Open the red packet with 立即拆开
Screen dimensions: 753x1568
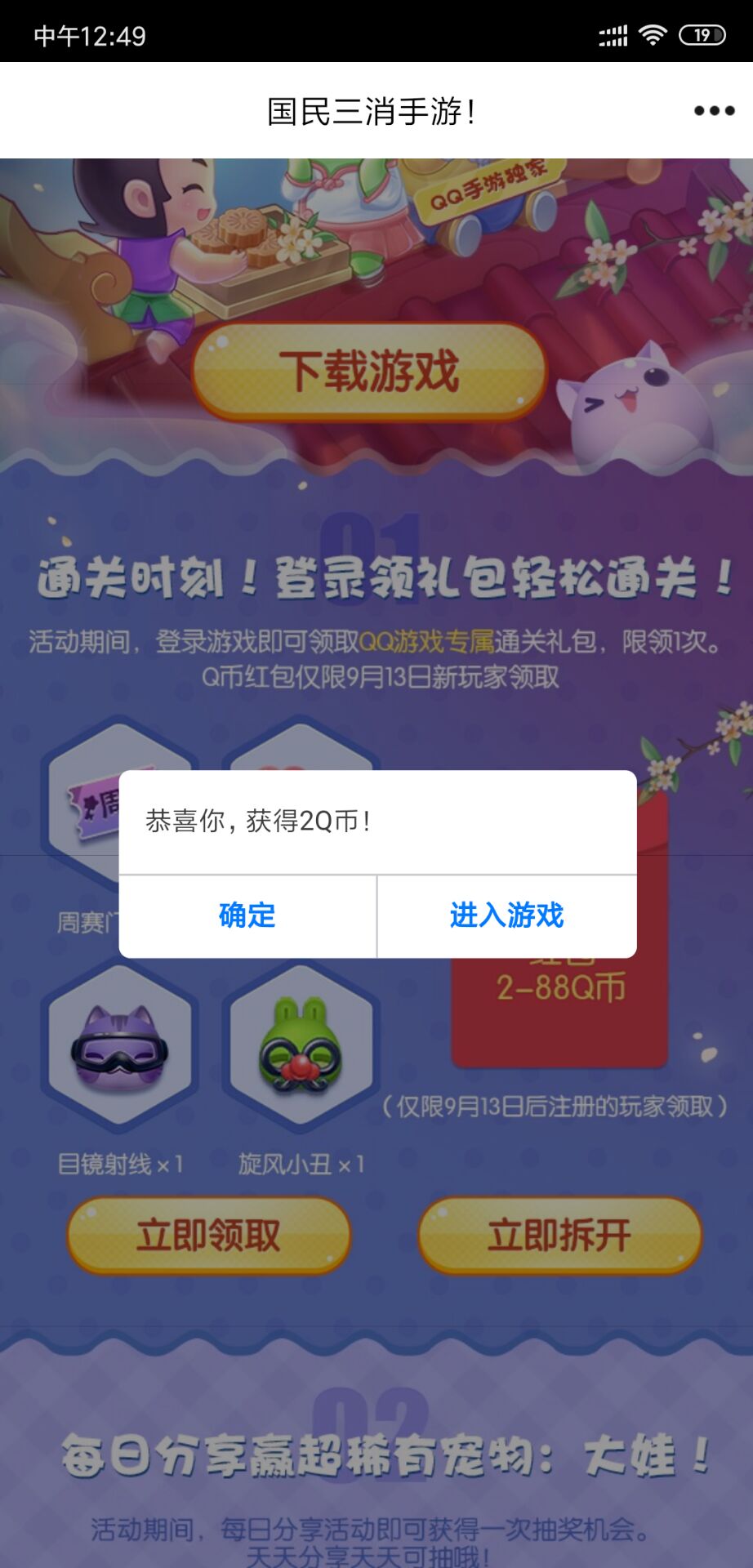coord(559,1235)
